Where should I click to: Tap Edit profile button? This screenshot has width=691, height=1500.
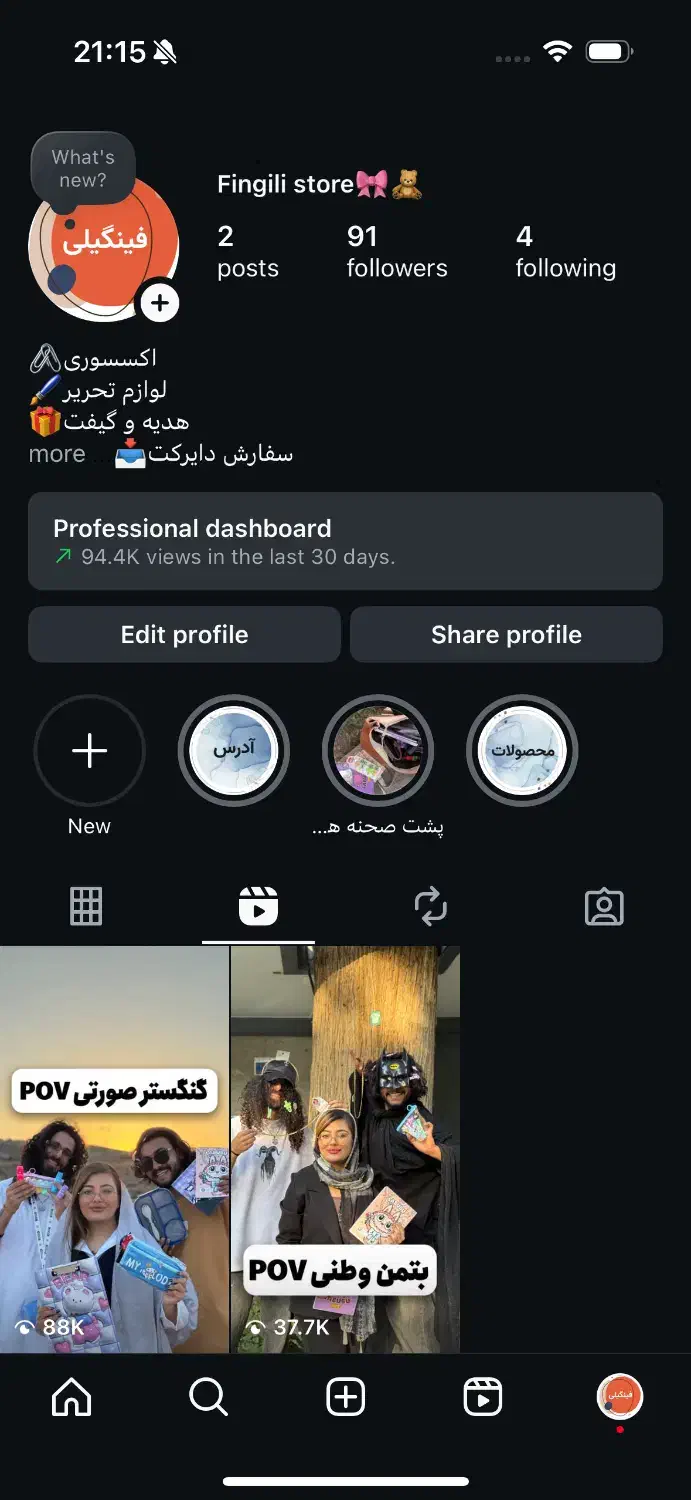pos(184,635)
